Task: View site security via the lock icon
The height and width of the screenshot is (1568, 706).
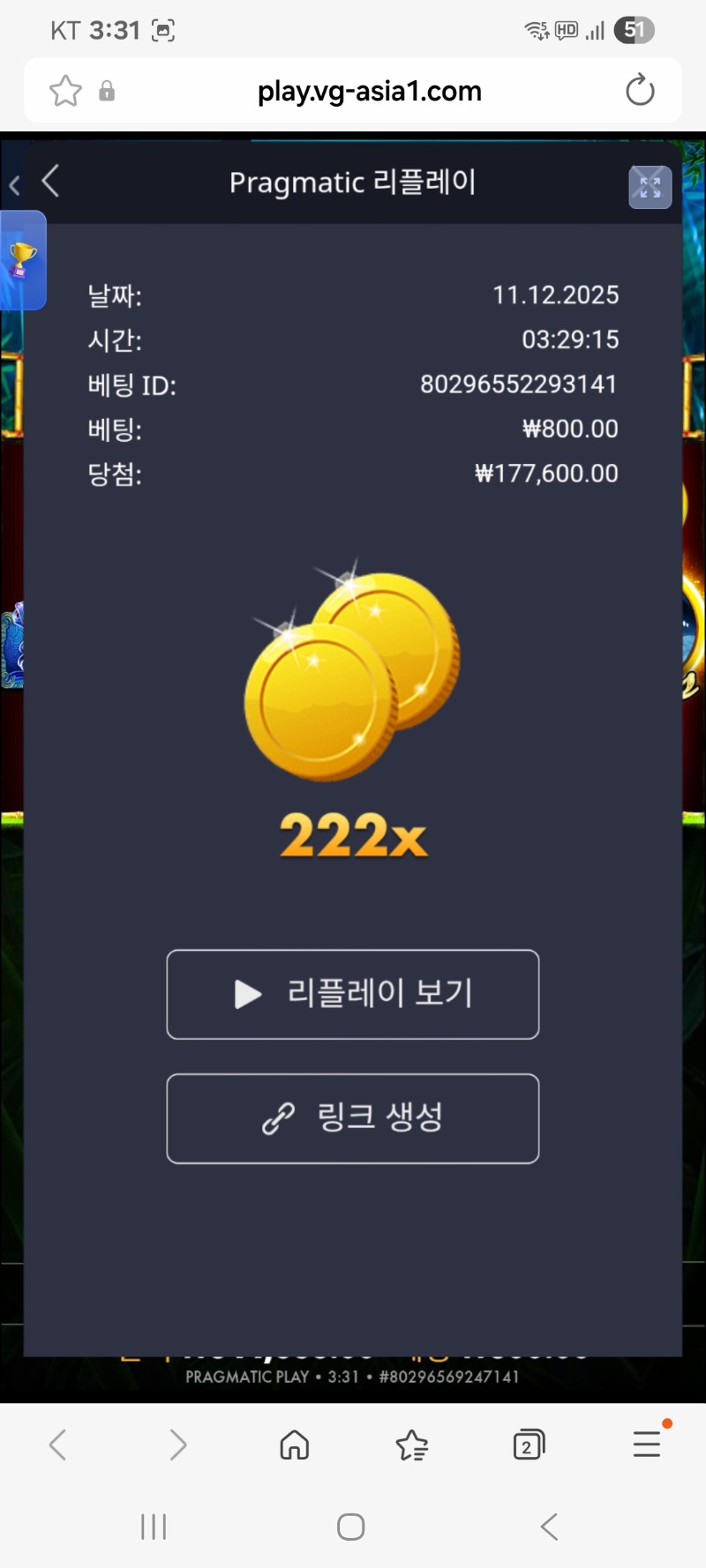Action: (x=107, y=91)
